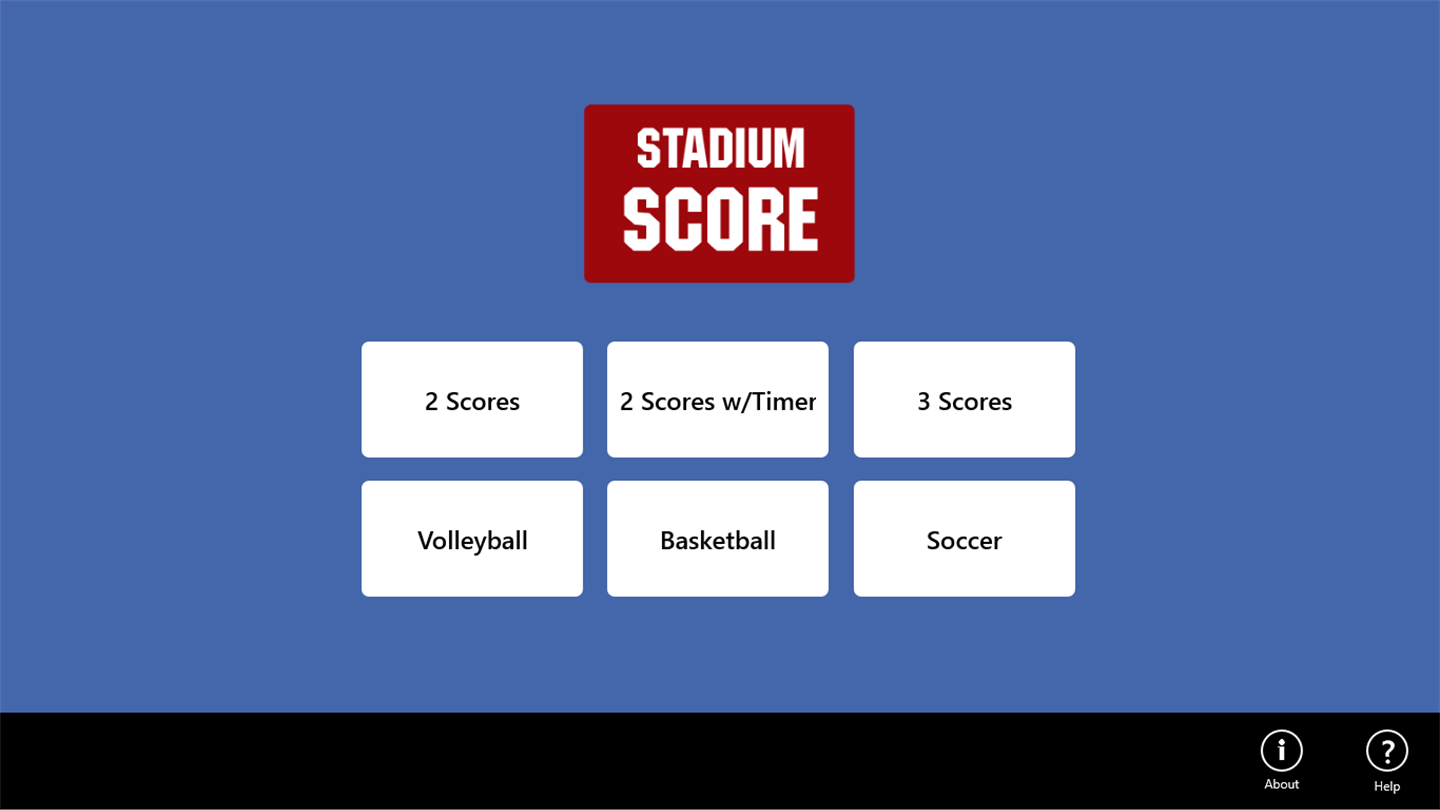Screen dimensions: 1440x810
Task: Choose the 3 Scores scoreboard
Action: pos(964,400)
